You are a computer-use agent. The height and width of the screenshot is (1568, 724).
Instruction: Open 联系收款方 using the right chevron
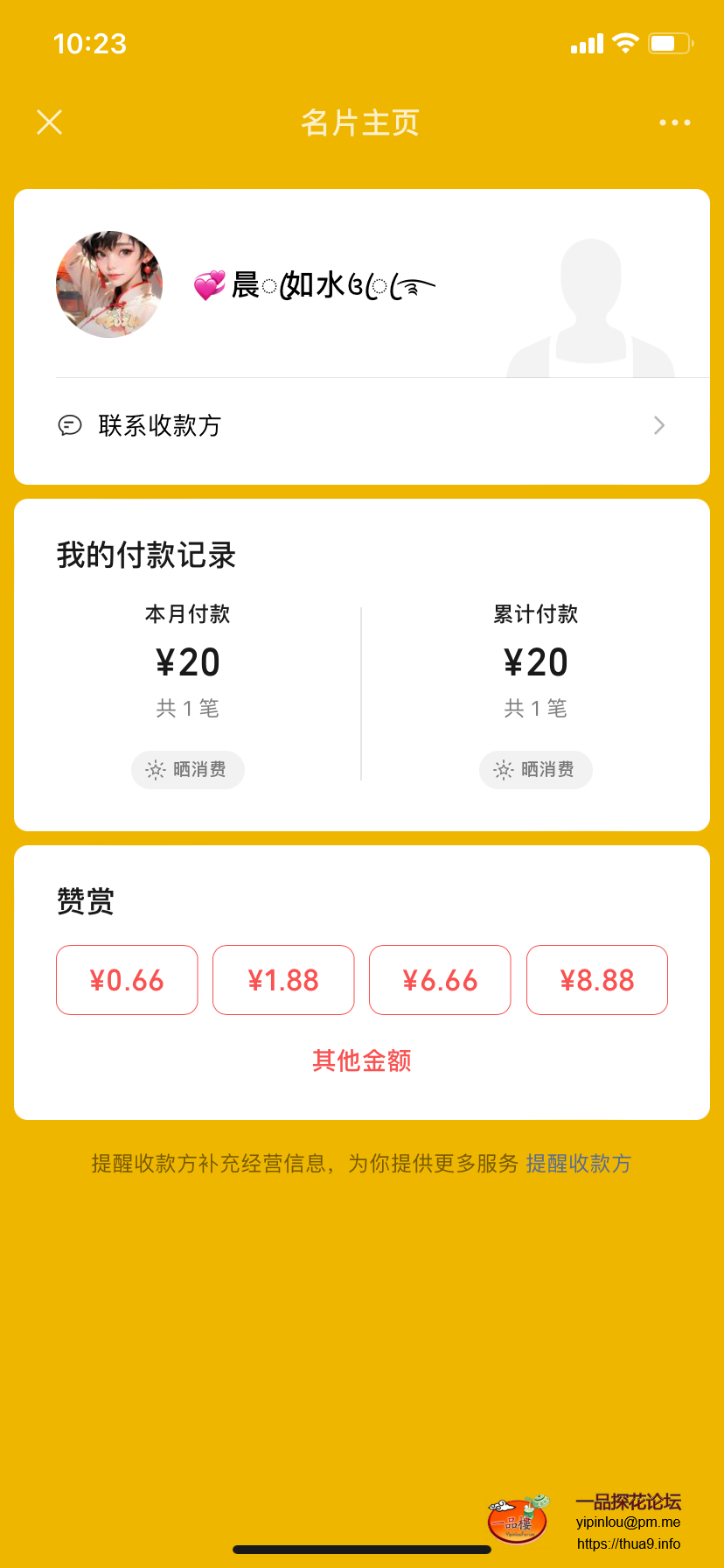point(658,426)
